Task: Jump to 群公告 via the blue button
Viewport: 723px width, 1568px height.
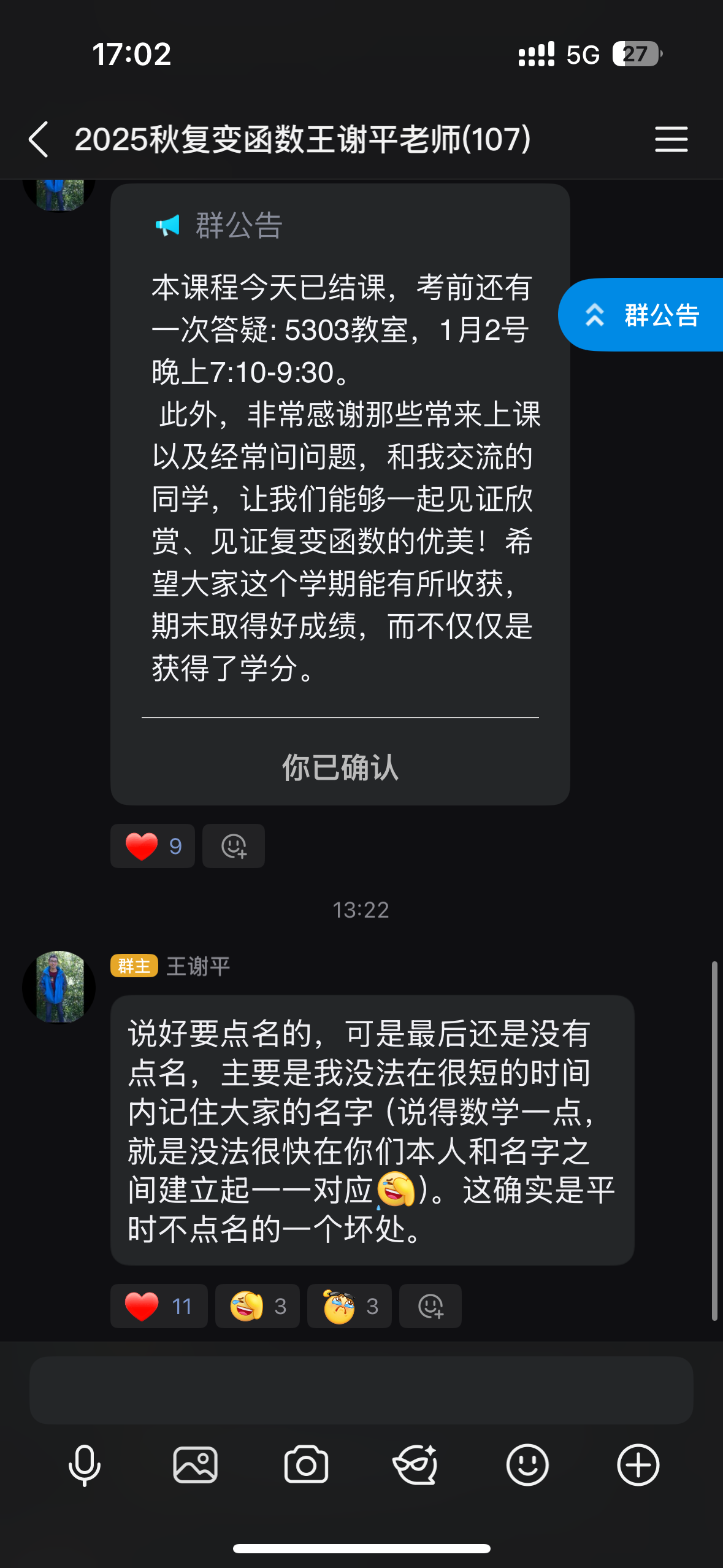Action: tap(641, 315)
